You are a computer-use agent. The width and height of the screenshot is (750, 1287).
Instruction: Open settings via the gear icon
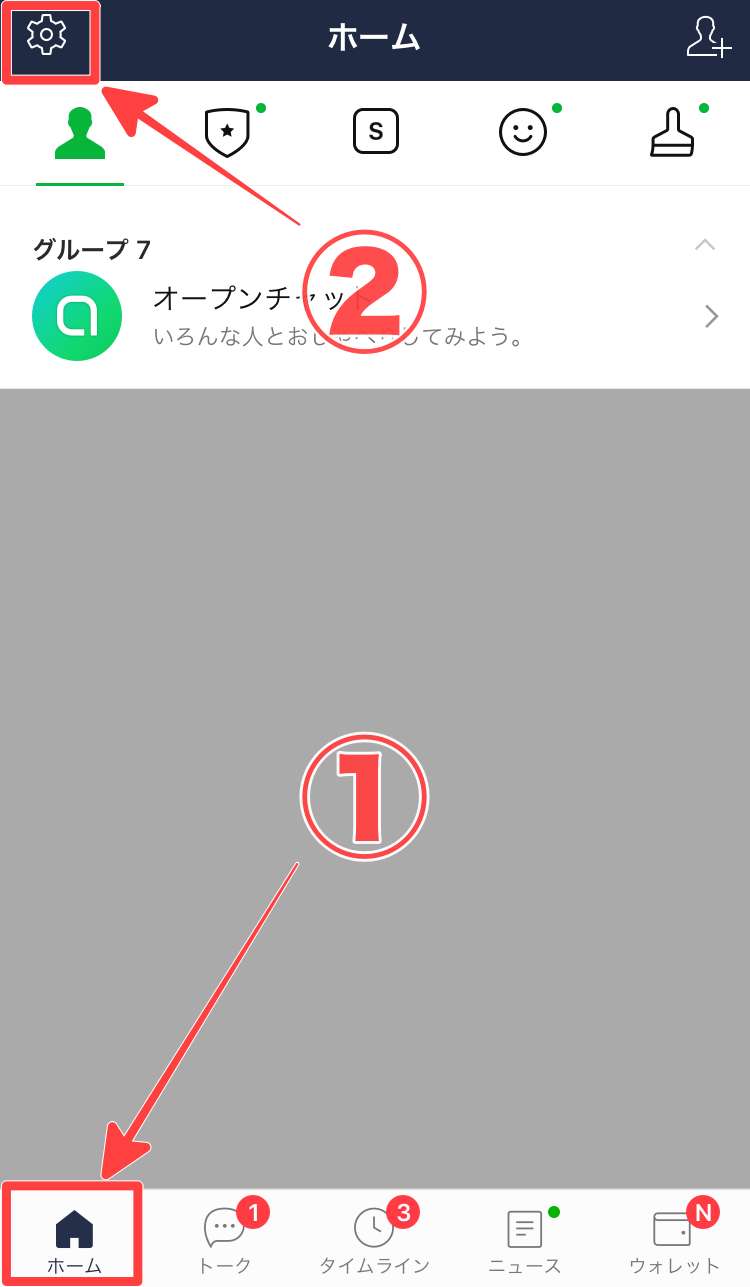coord(46,37)
